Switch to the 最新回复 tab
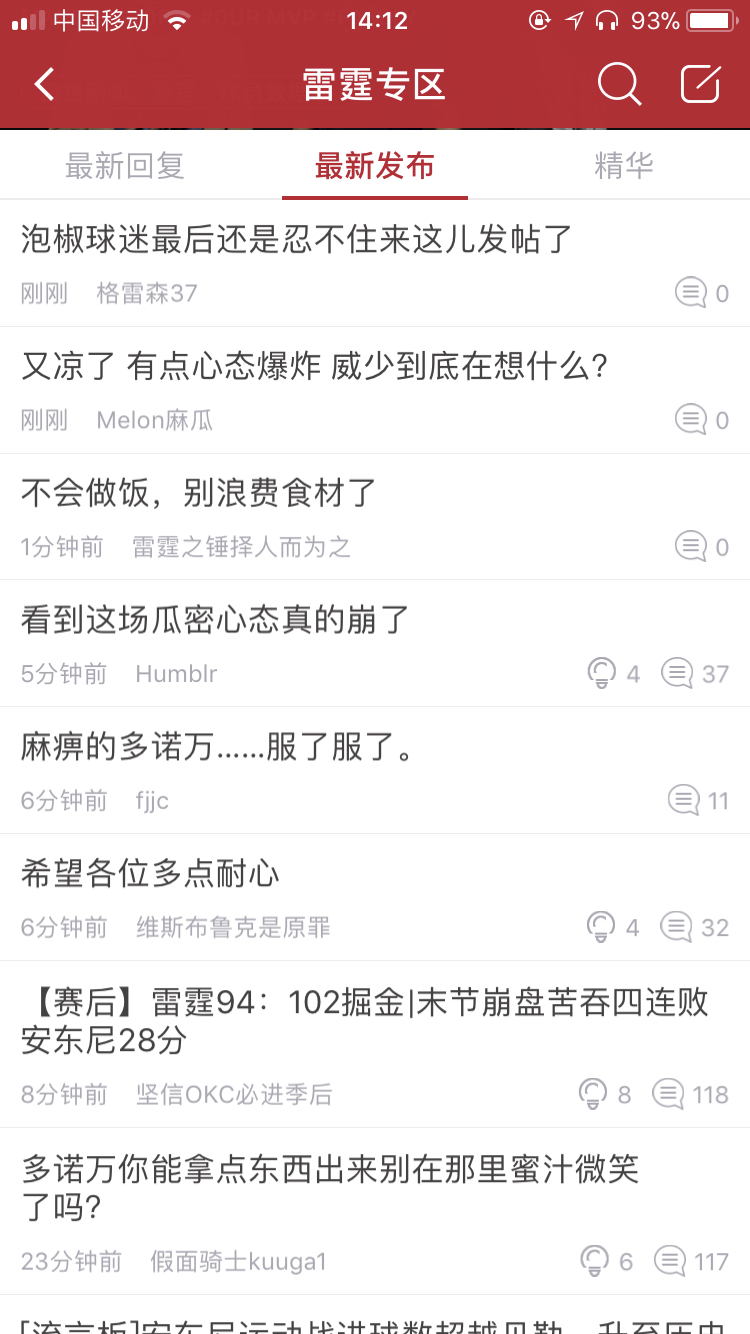Screen dimensions: 750x1334 (x=125, y=166)
